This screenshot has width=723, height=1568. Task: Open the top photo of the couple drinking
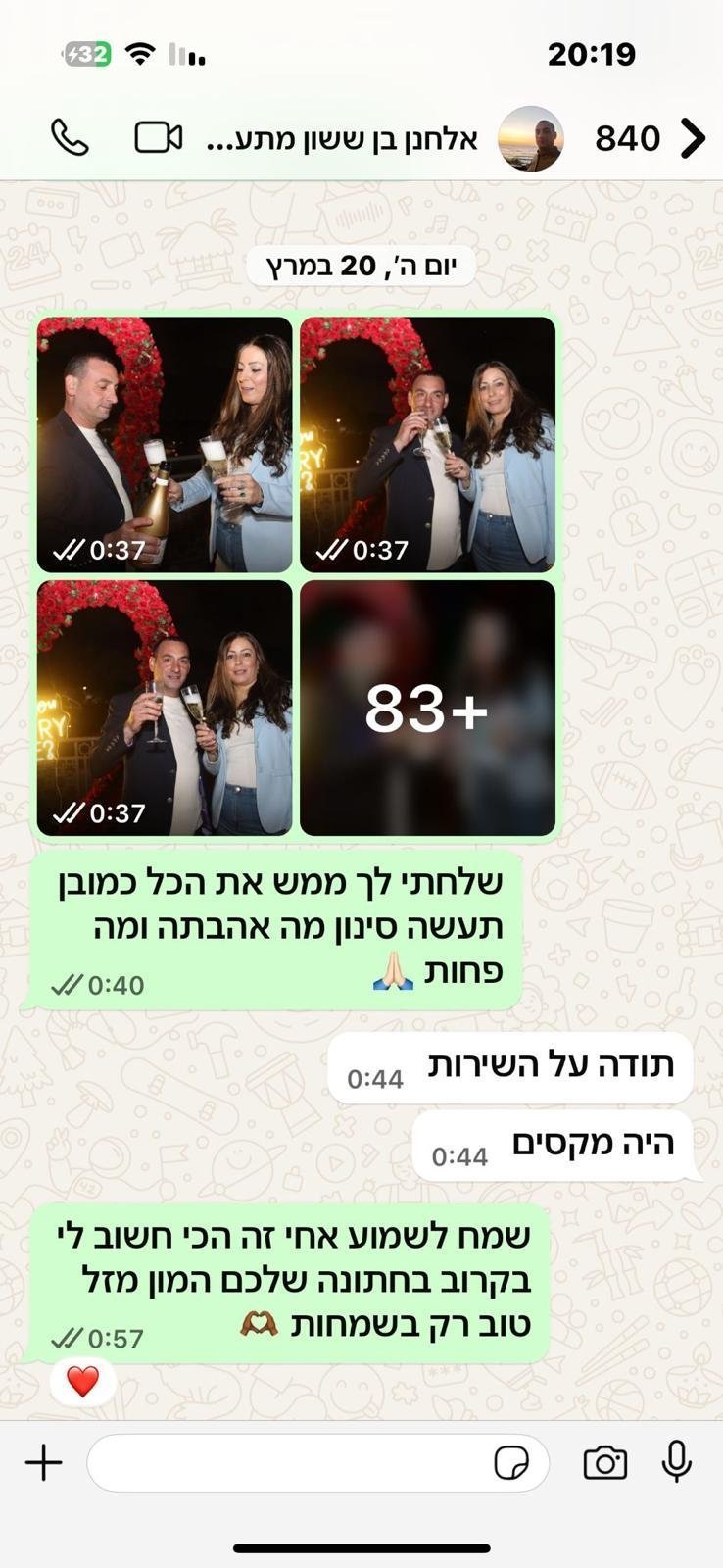(427, 444)
